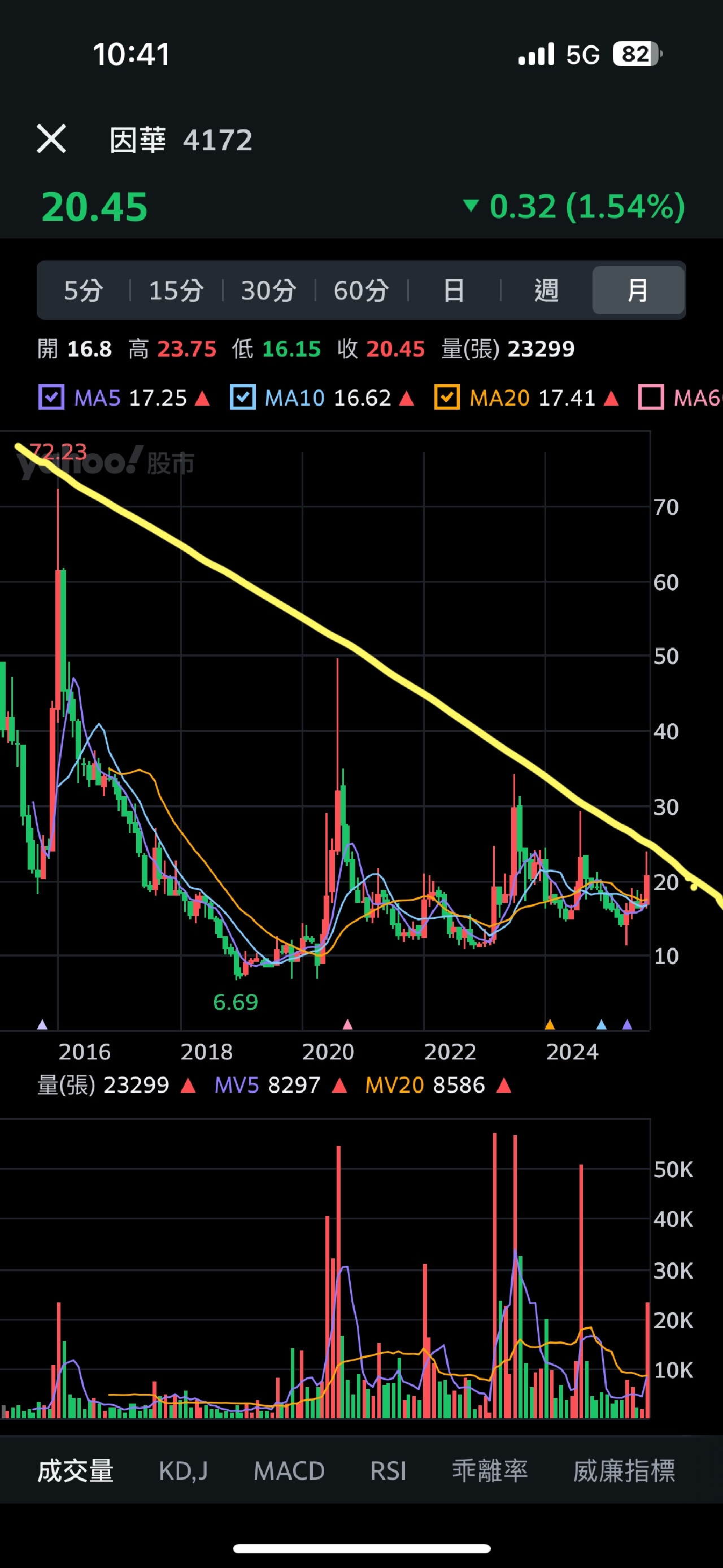View the daily 日 chart
Screen dimensions: 723x1568
coord(454,290)
